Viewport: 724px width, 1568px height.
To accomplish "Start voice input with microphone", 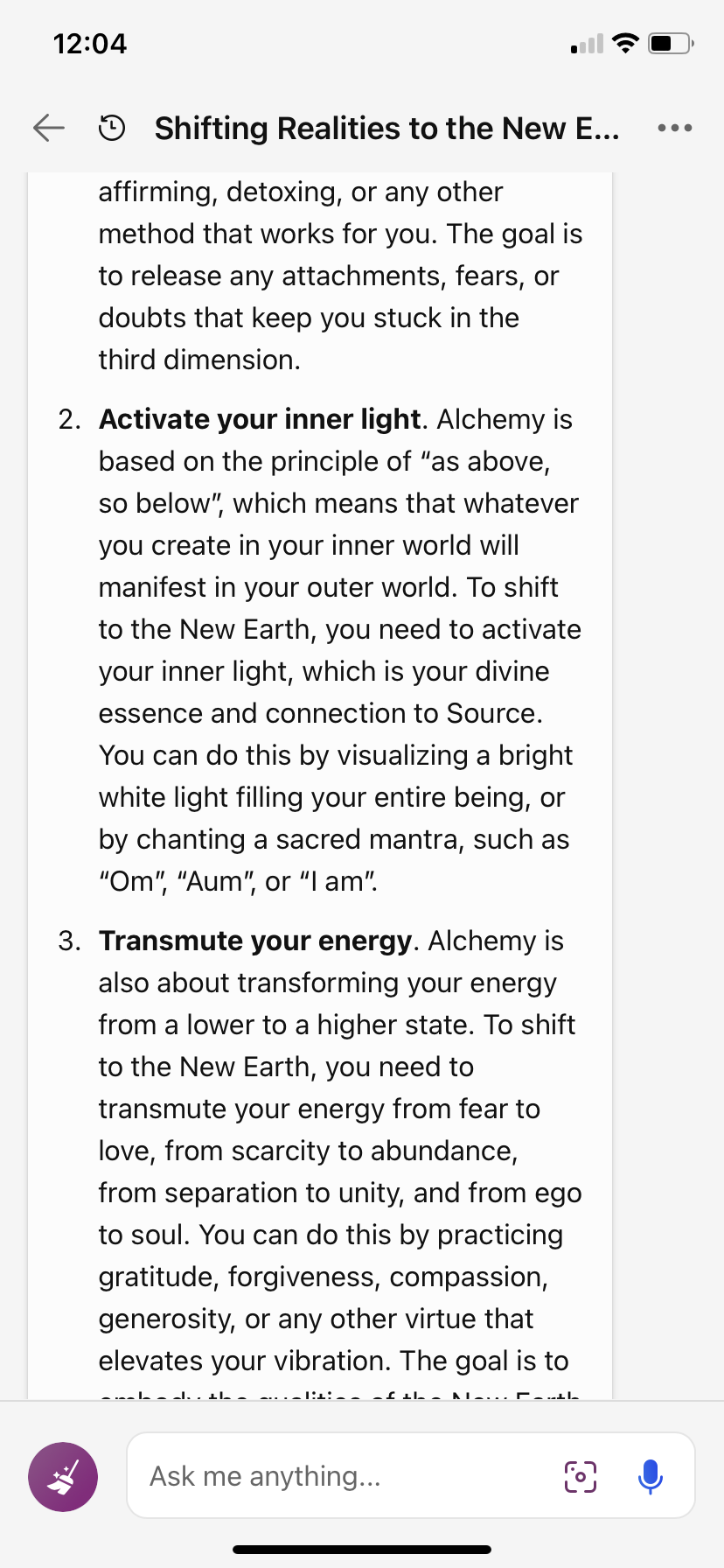I will [x=650, y=1477].
